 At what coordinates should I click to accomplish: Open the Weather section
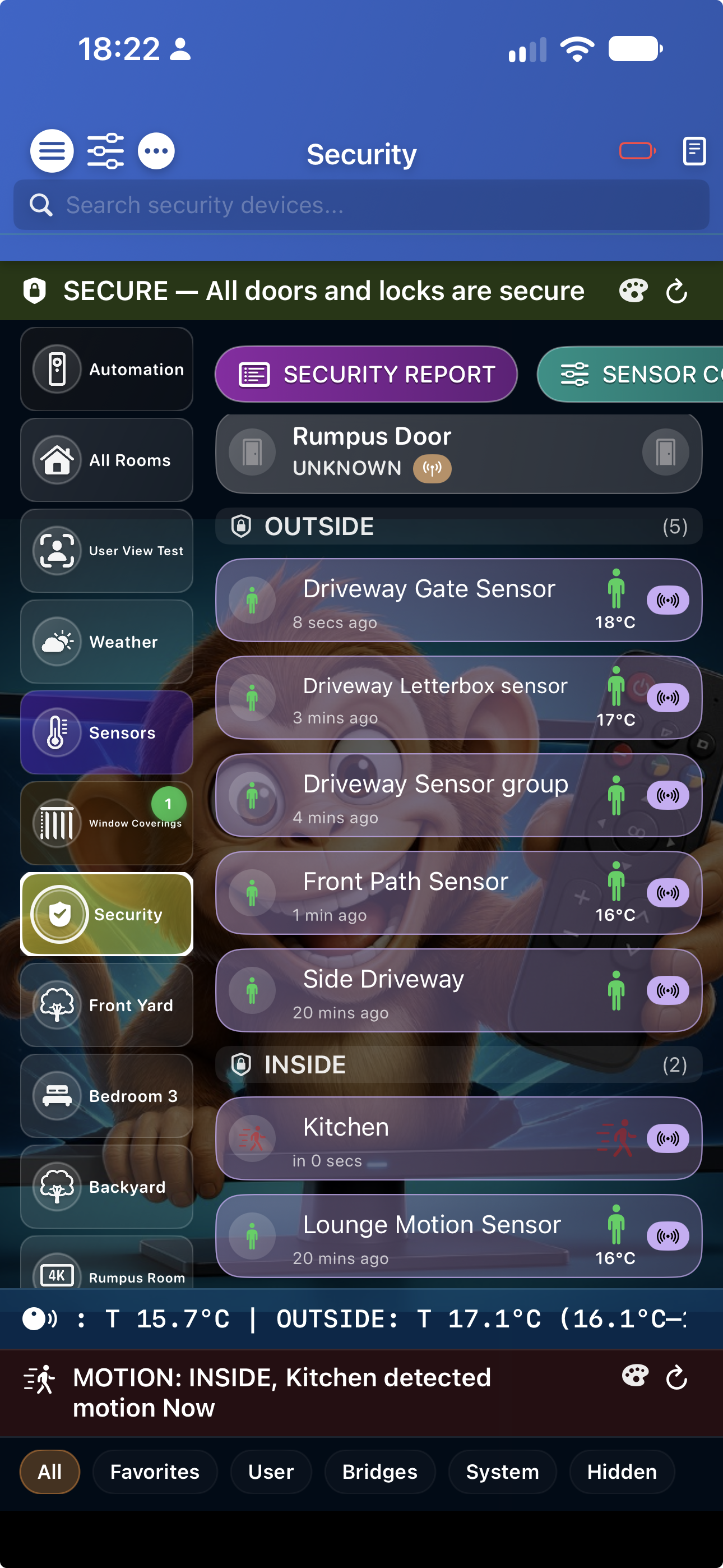(106, 642)
